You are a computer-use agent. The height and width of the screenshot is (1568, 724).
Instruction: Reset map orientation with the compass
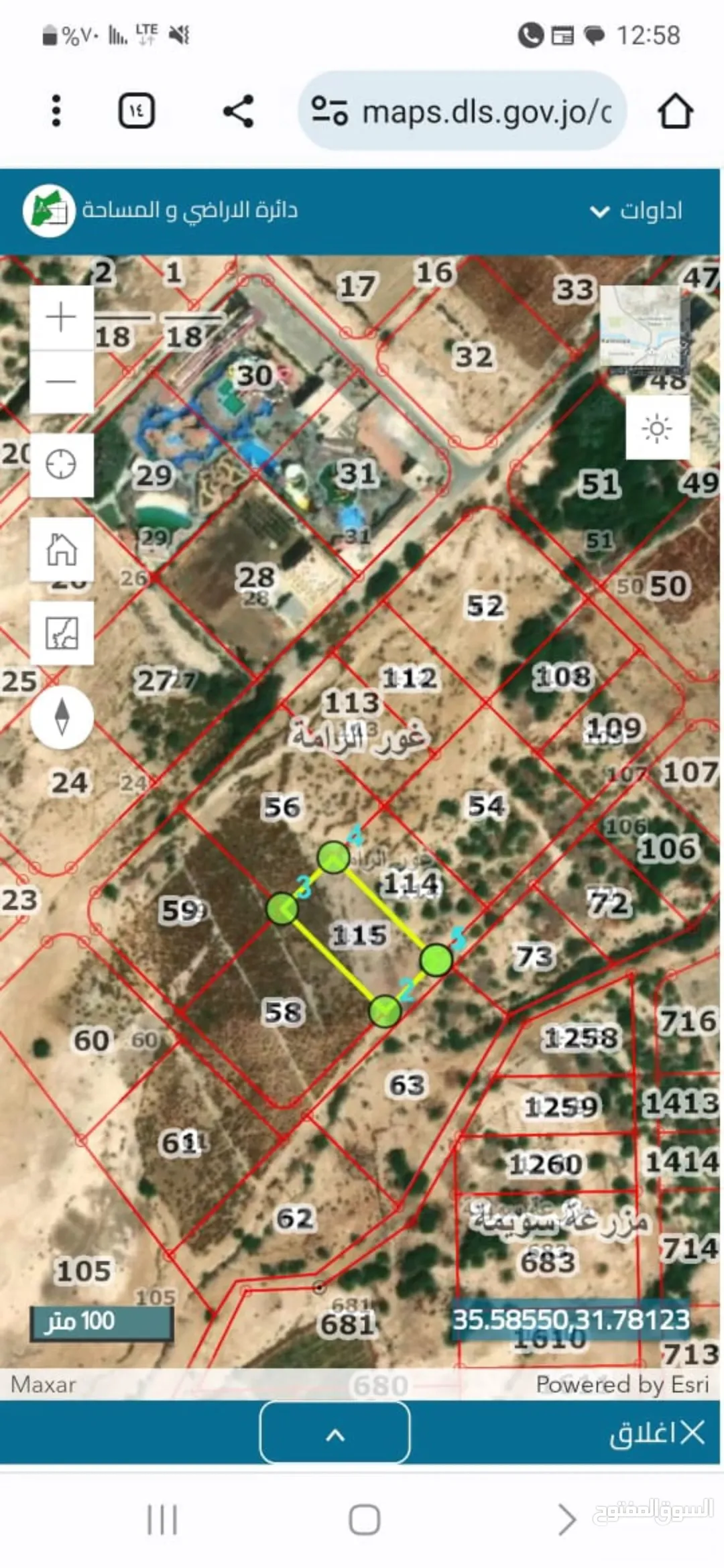click(x=62, y=717)
